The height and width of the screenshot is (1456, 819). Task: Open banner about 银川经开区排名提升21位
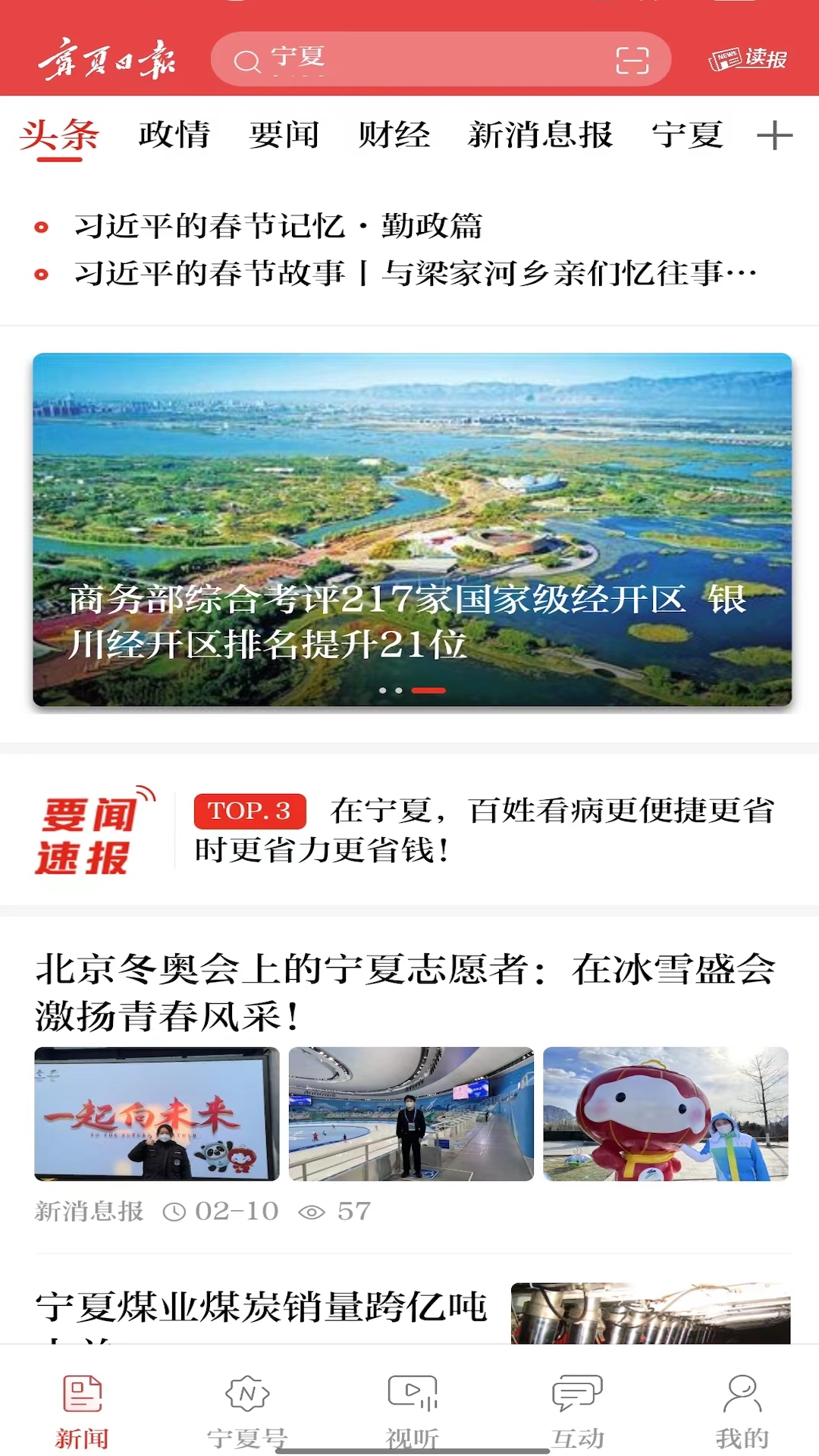[x=412, y=529]
